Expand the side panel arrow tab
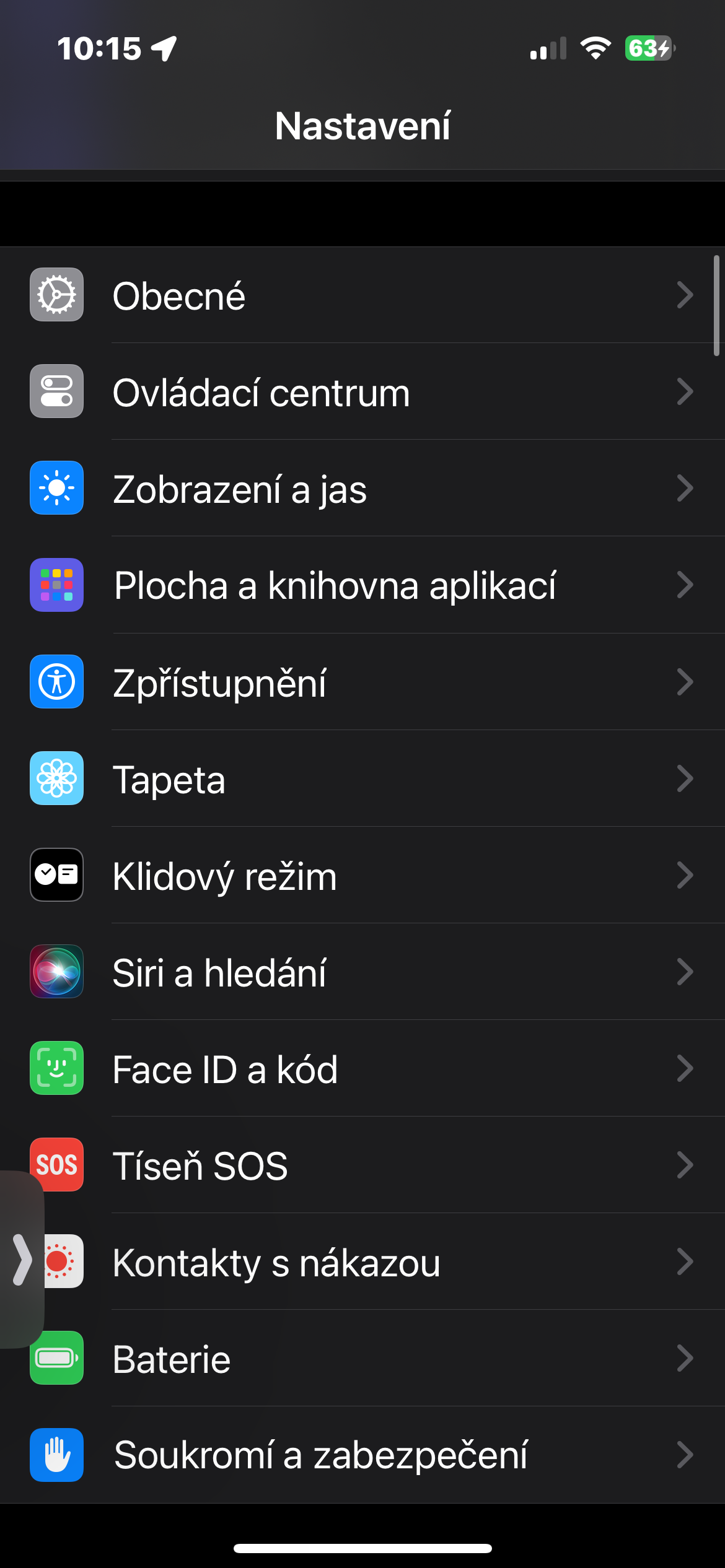This screenshot has width=725, height=1568. coord(22,1259)
